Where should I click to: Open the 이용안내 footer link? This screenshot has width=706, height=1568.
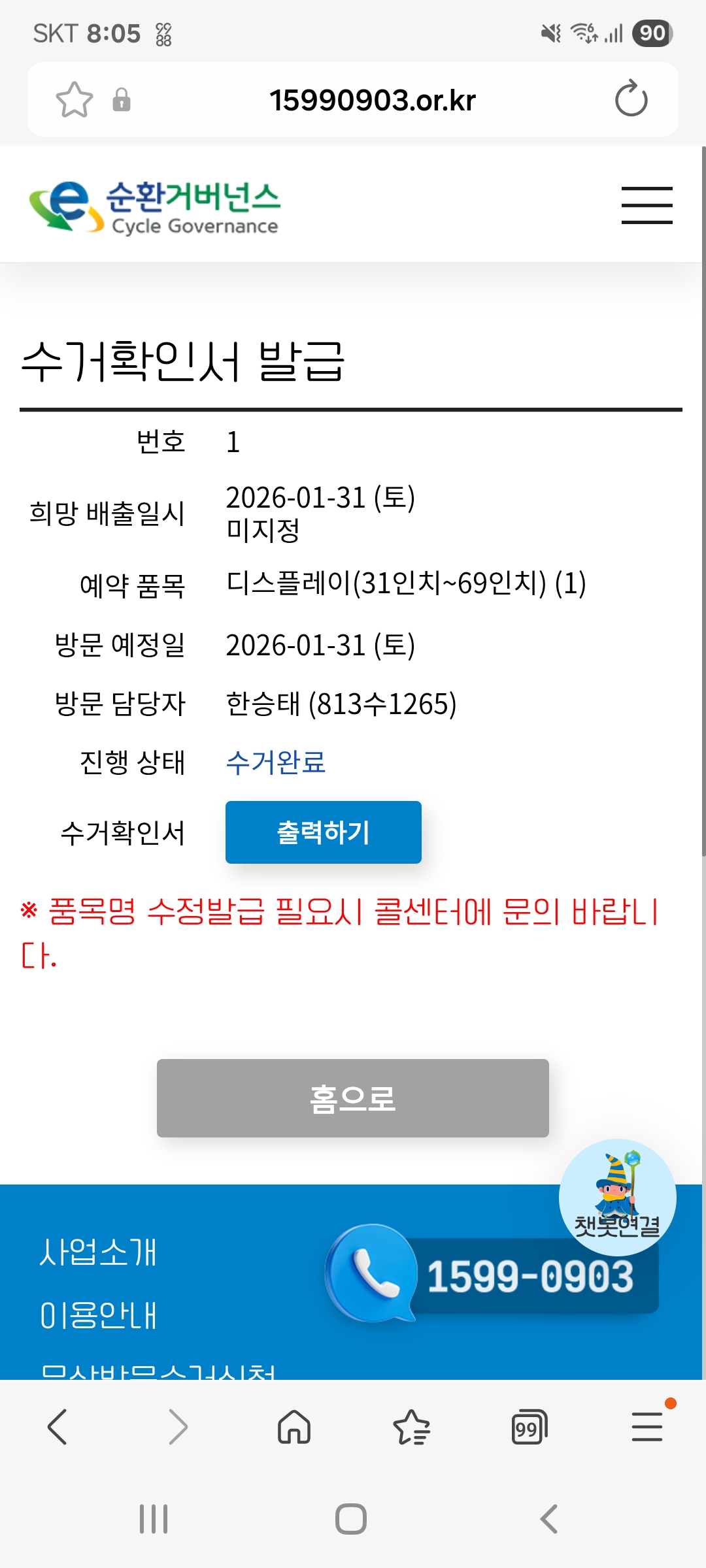tap(98, 1315)
